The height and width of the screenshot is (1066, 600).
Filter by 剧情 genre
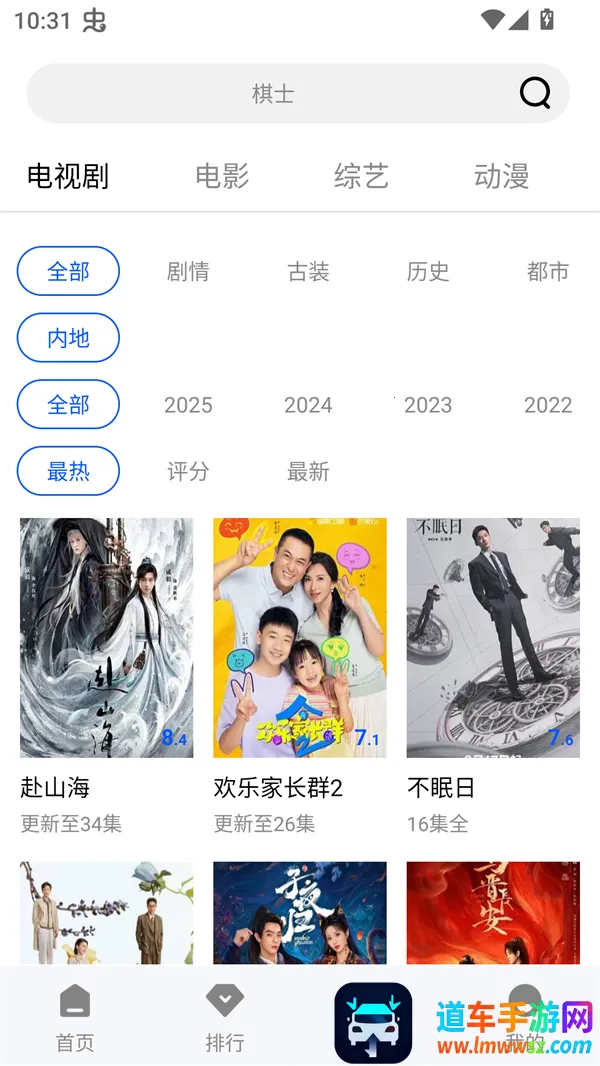click(x=188, y=271)
